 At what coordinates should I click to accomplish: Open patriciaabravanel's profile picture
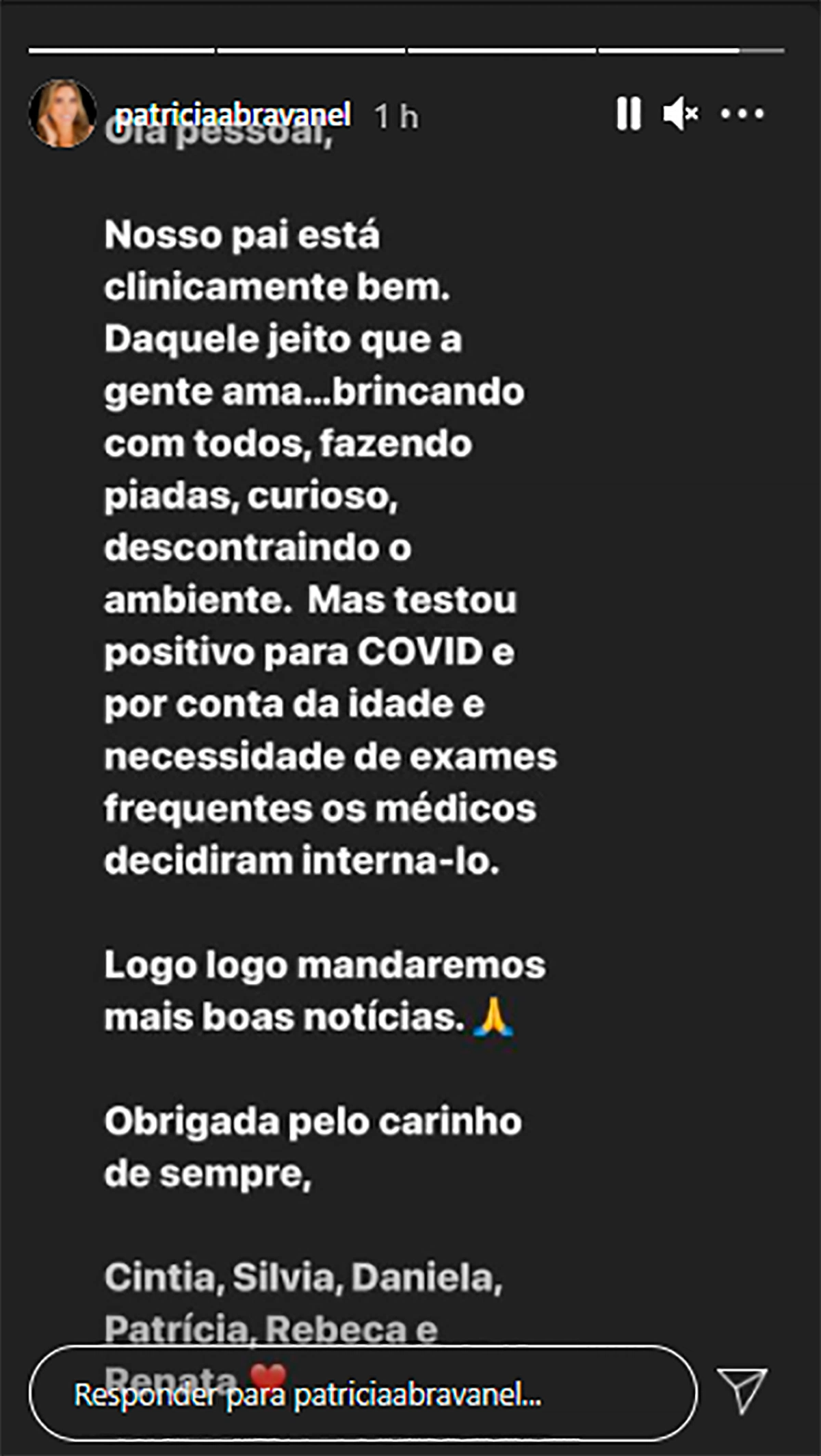click(62, 114)
